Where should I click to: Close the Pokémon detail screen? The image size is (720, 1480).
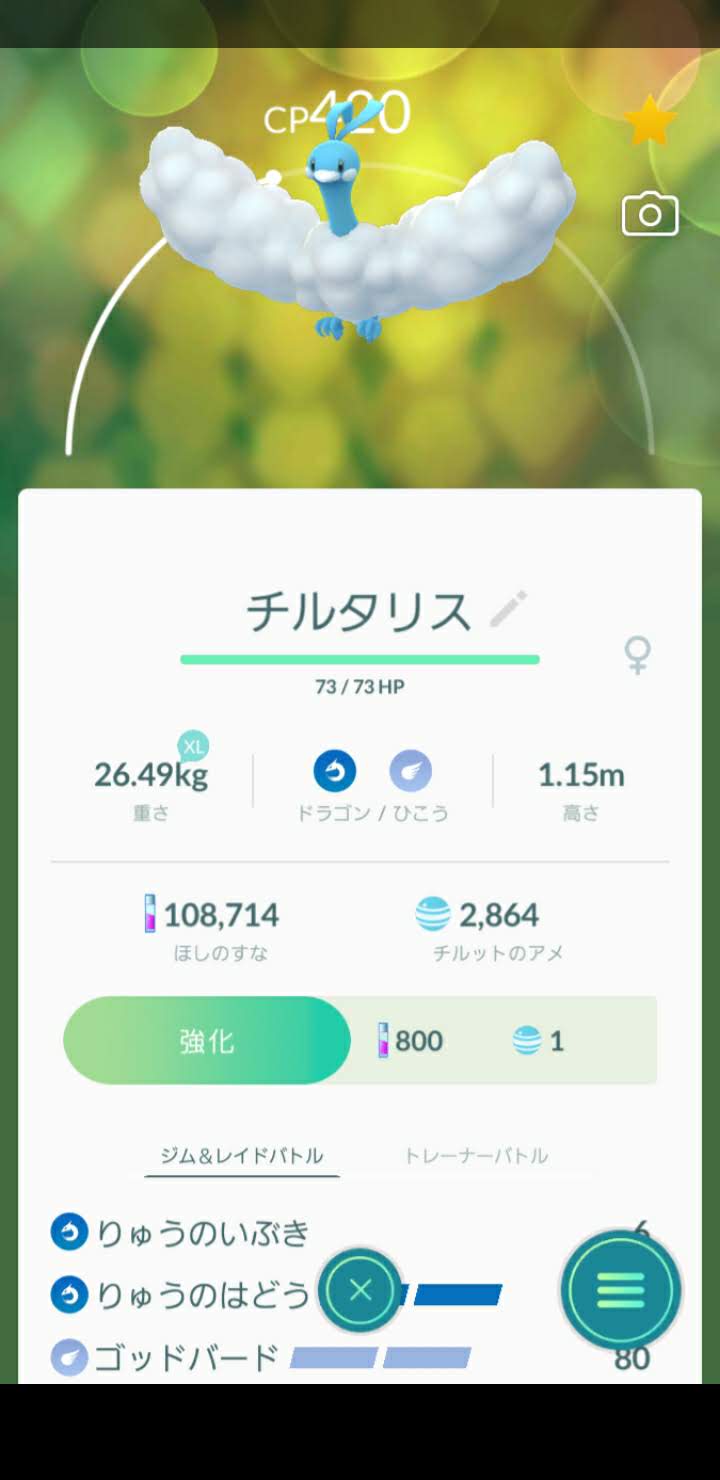(x=360, y=1290)
